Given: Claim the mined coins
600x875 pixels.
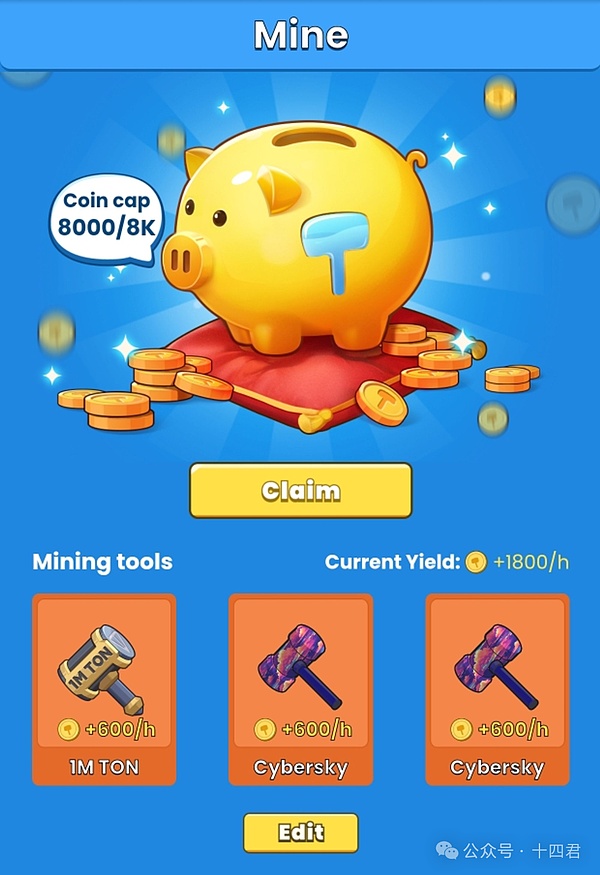Looking at the screenshot, I should pyautogui.click(x=300, y=491).
